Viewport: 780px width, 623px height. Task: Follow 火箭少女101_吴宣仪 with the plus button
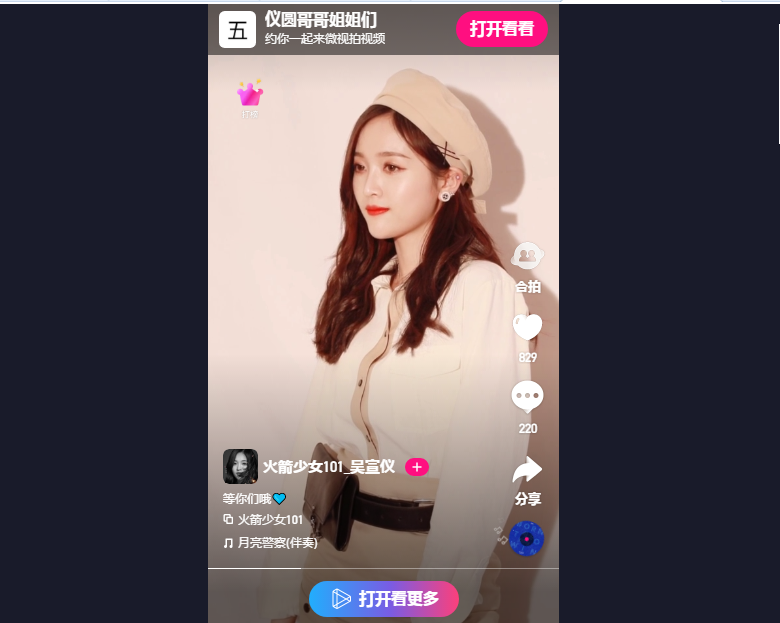[417, 467]
